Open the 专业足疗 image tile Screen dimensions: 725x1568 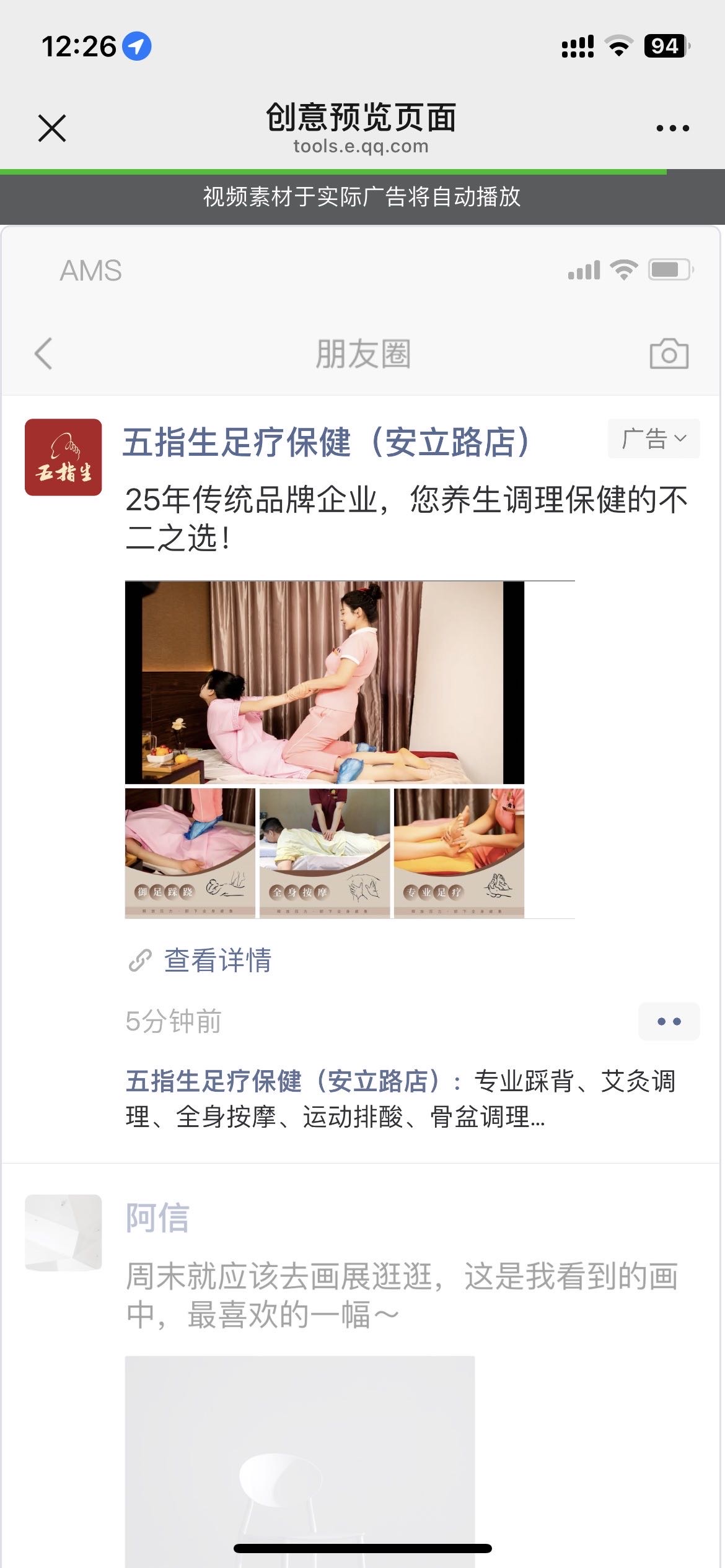(x=459, y=853)
